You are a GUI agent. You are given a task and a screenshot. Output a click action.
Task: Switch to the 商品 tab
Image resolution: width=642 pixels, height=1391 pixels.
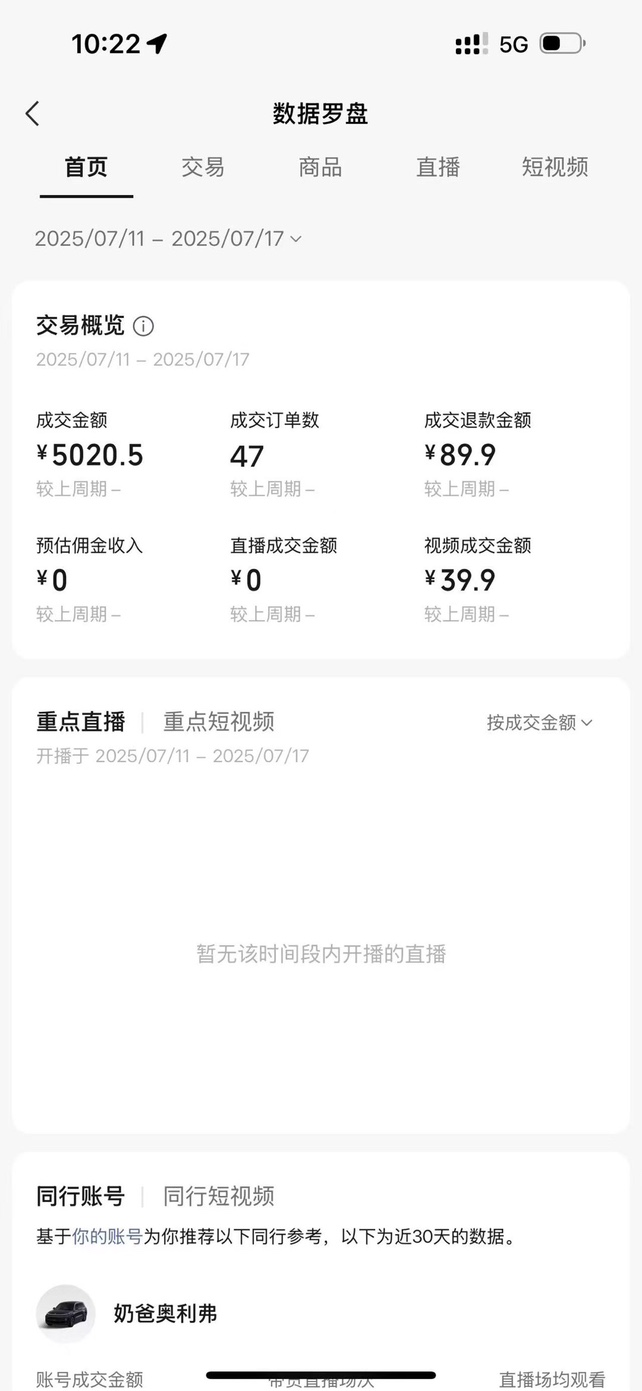[320, 167]
